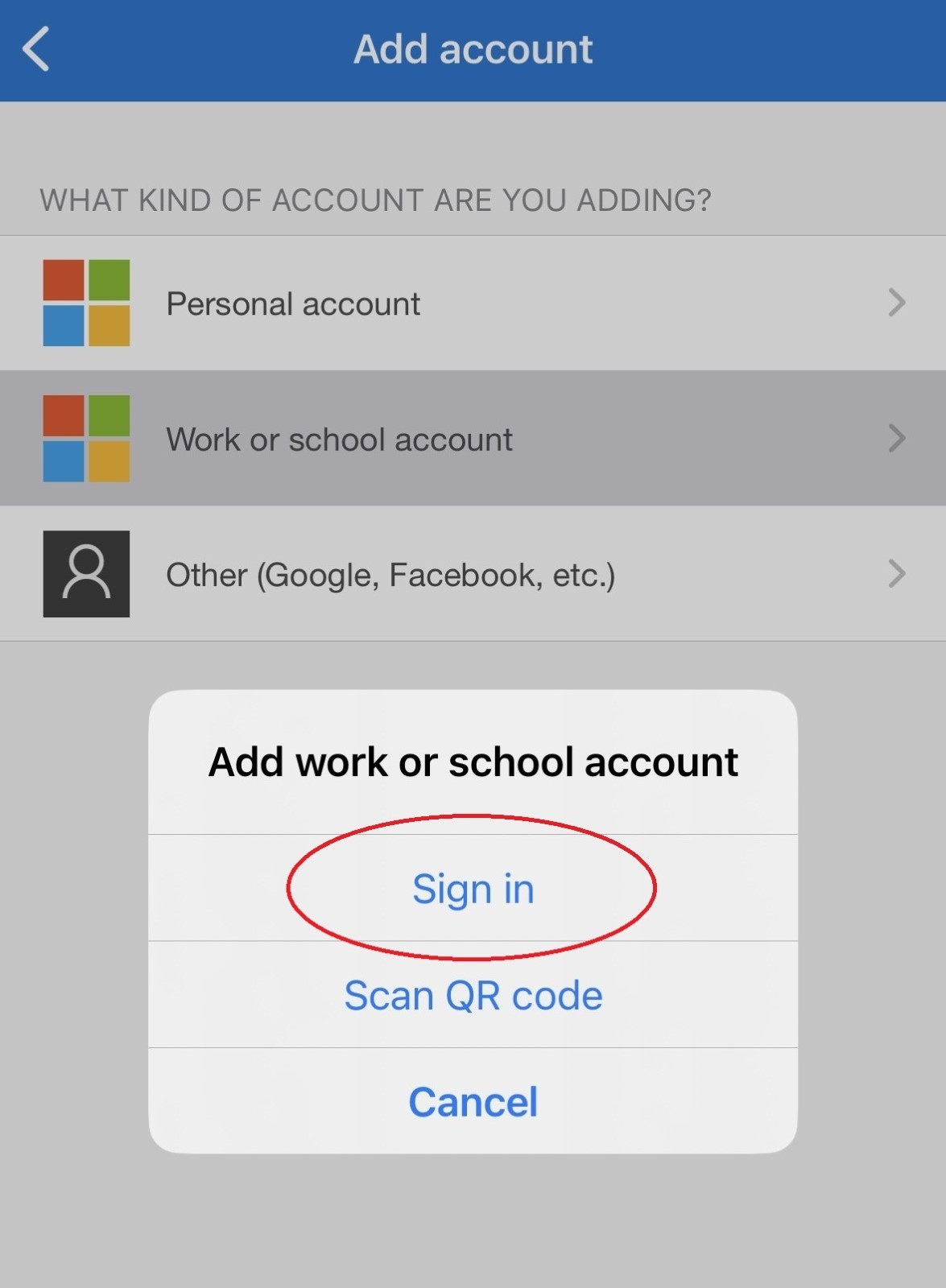Tap Sign in on the dialog

tap(473, 889)
